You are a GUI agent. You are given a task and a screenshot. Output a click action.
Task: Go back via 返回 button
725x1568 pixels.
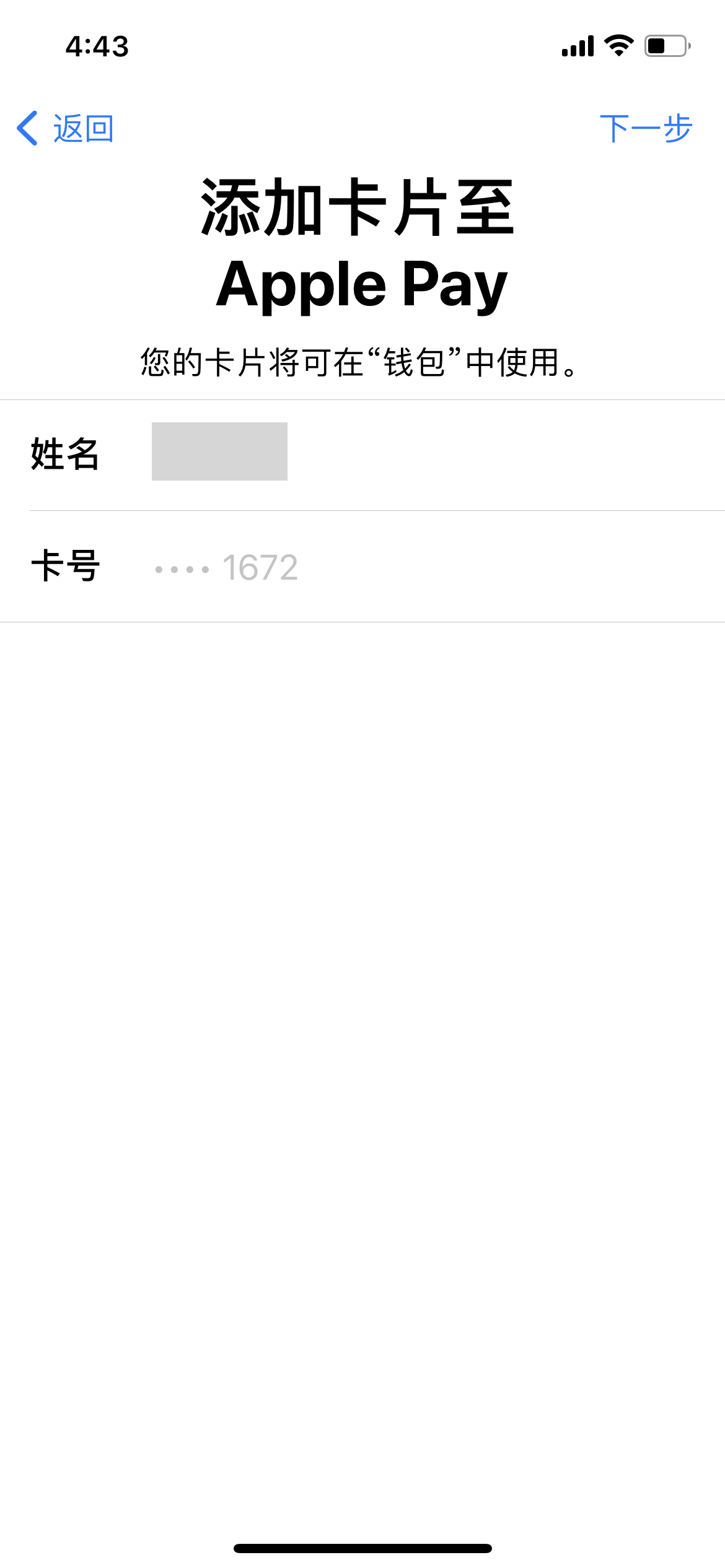66,129
